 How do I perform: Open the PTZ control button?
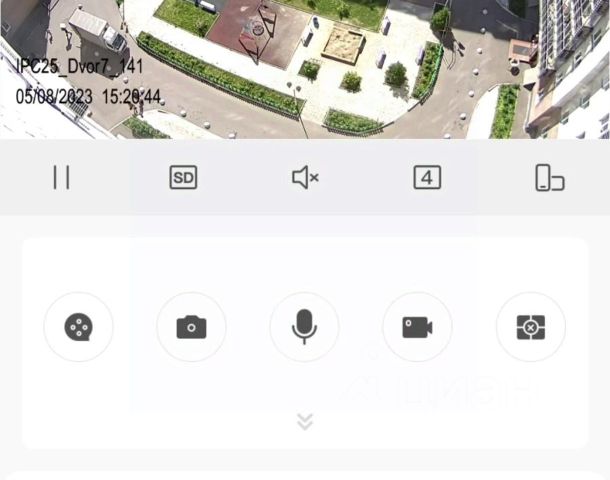tap(78, 327)
